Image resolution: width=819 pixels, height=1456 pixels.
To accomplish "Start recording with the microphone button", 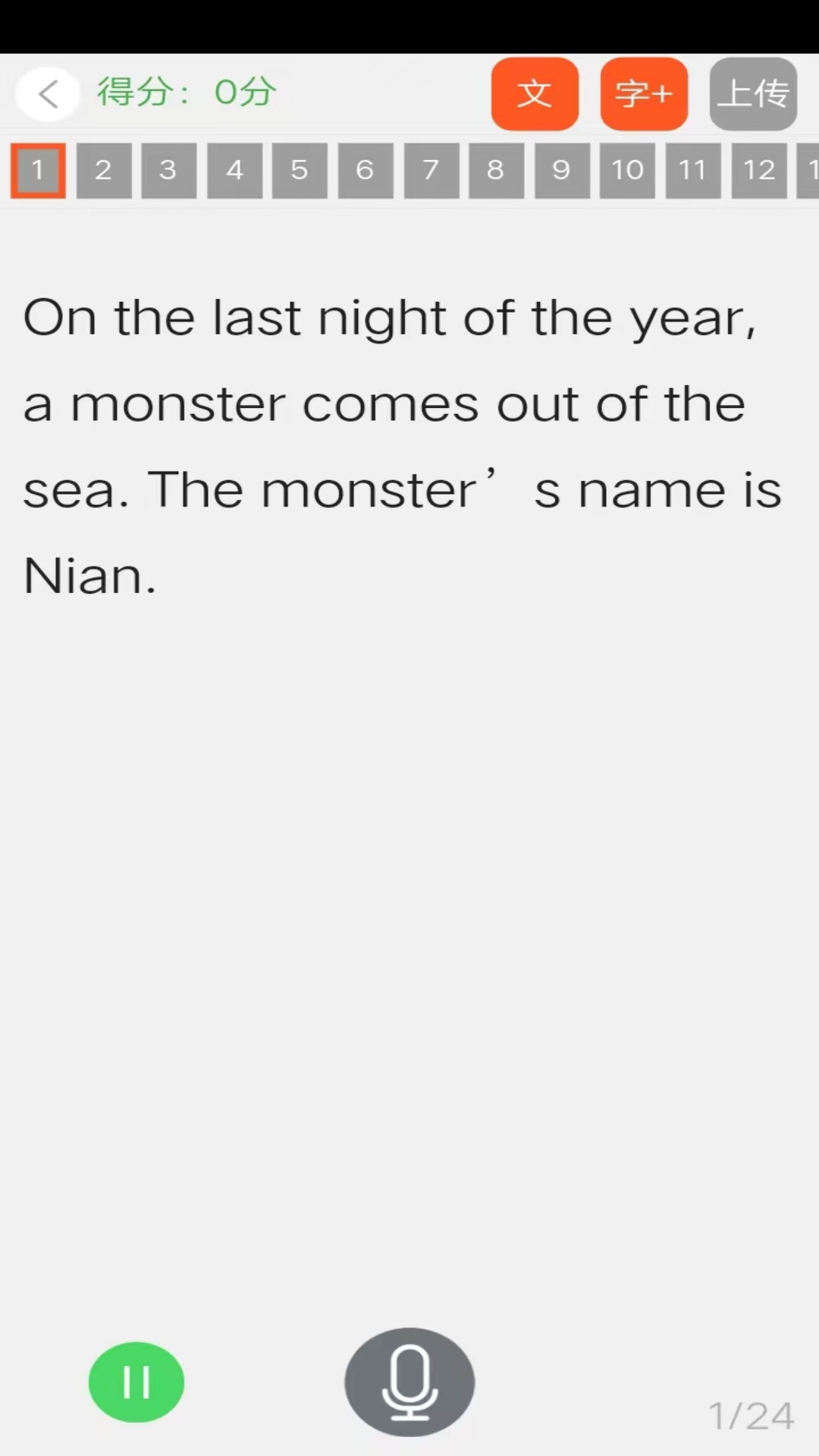I will (x=409, y=1382).
